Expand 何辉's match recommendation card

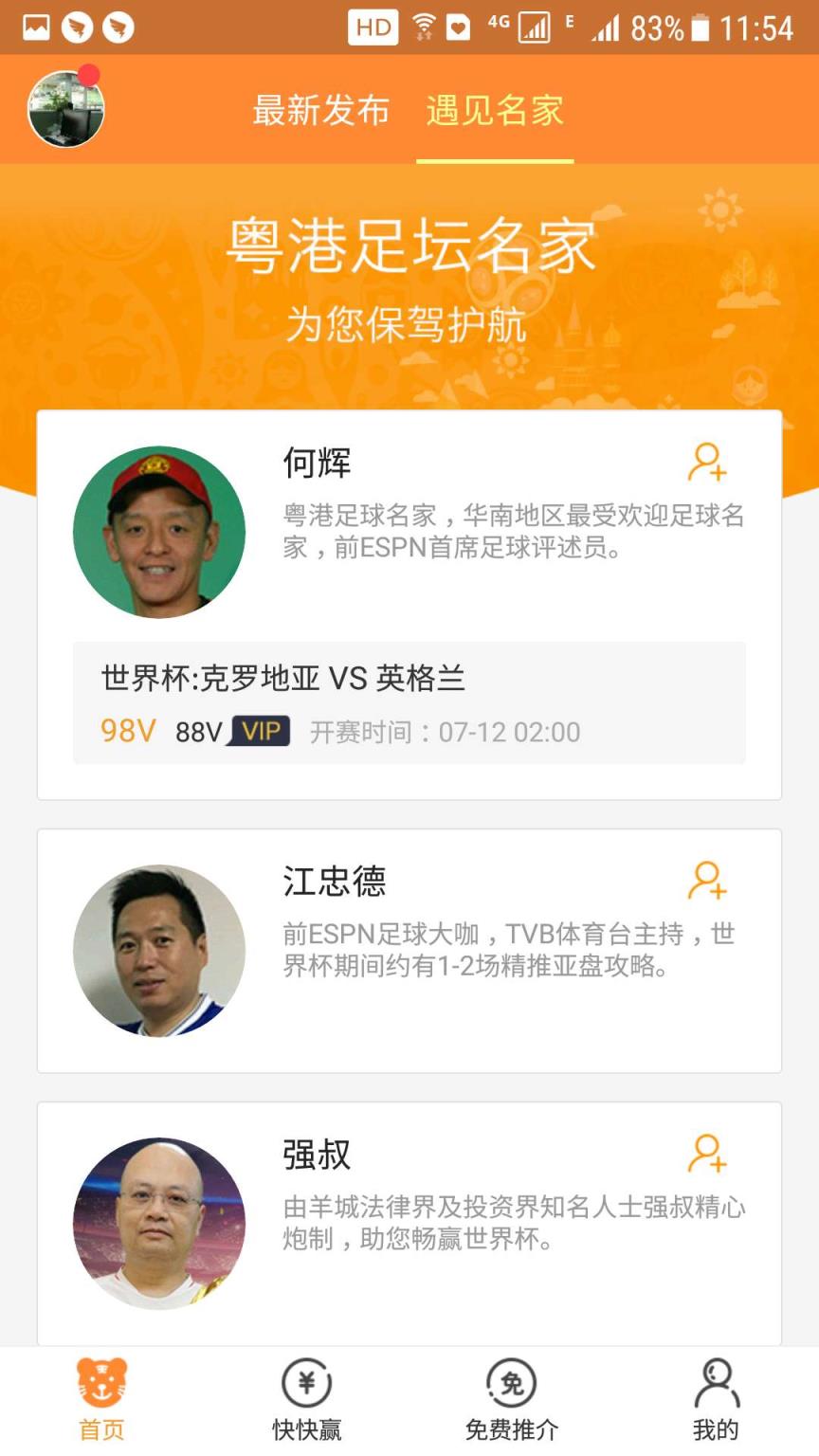(x=408, y=703)
